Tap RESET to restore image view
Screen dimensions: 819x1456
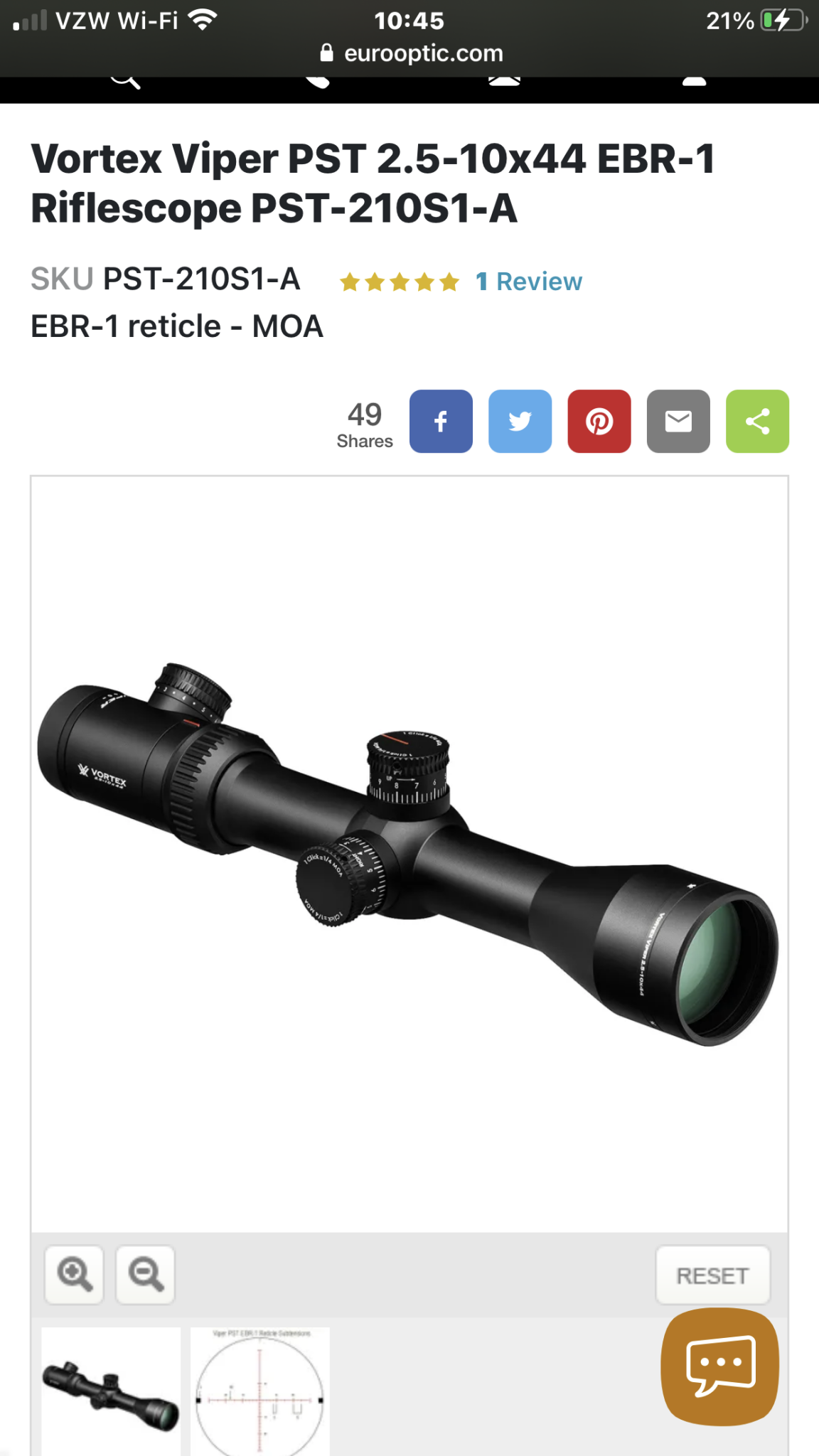[712, 1275]
